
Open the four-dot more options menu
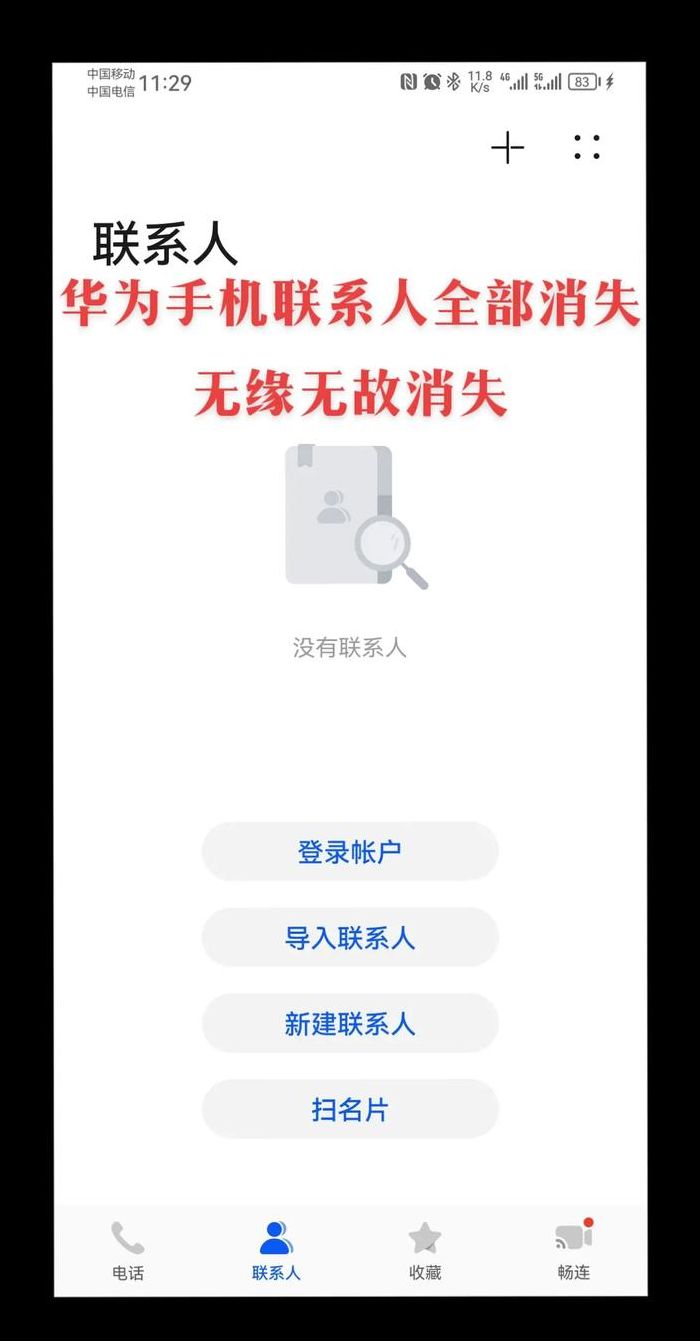coord(587,148)
